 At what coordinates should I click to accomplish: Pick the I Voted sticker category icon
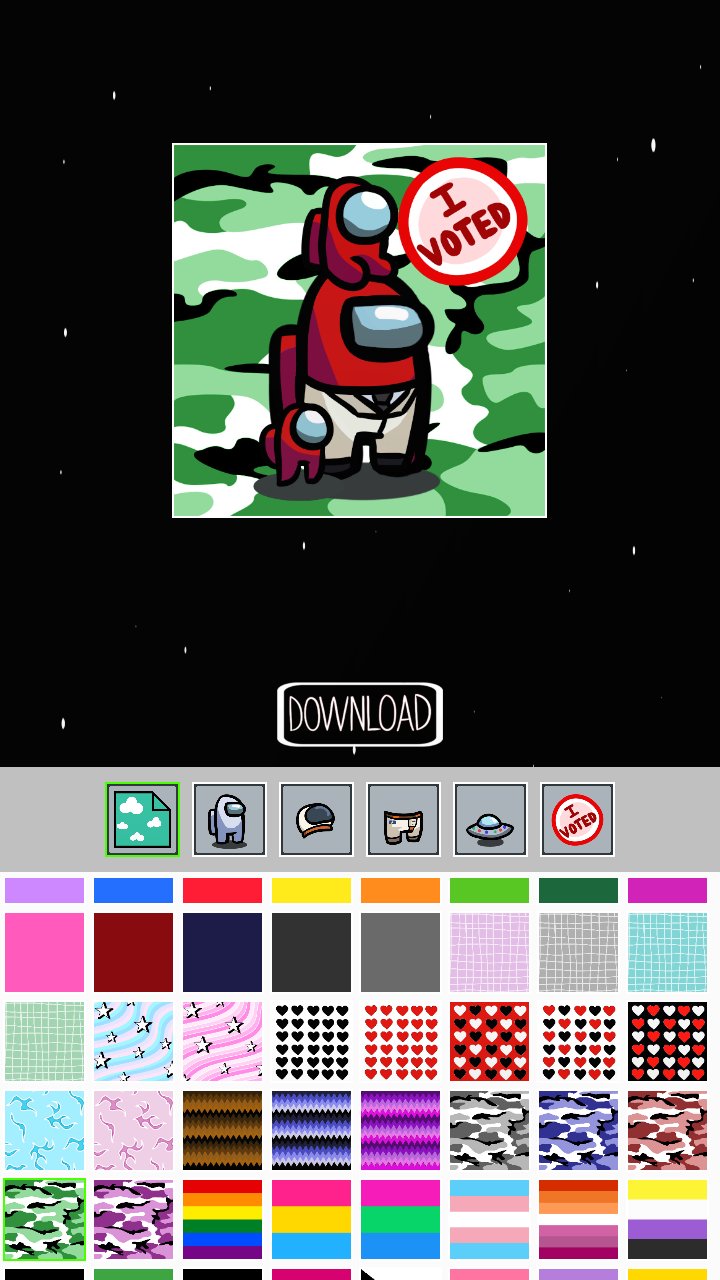click(577, 820)
